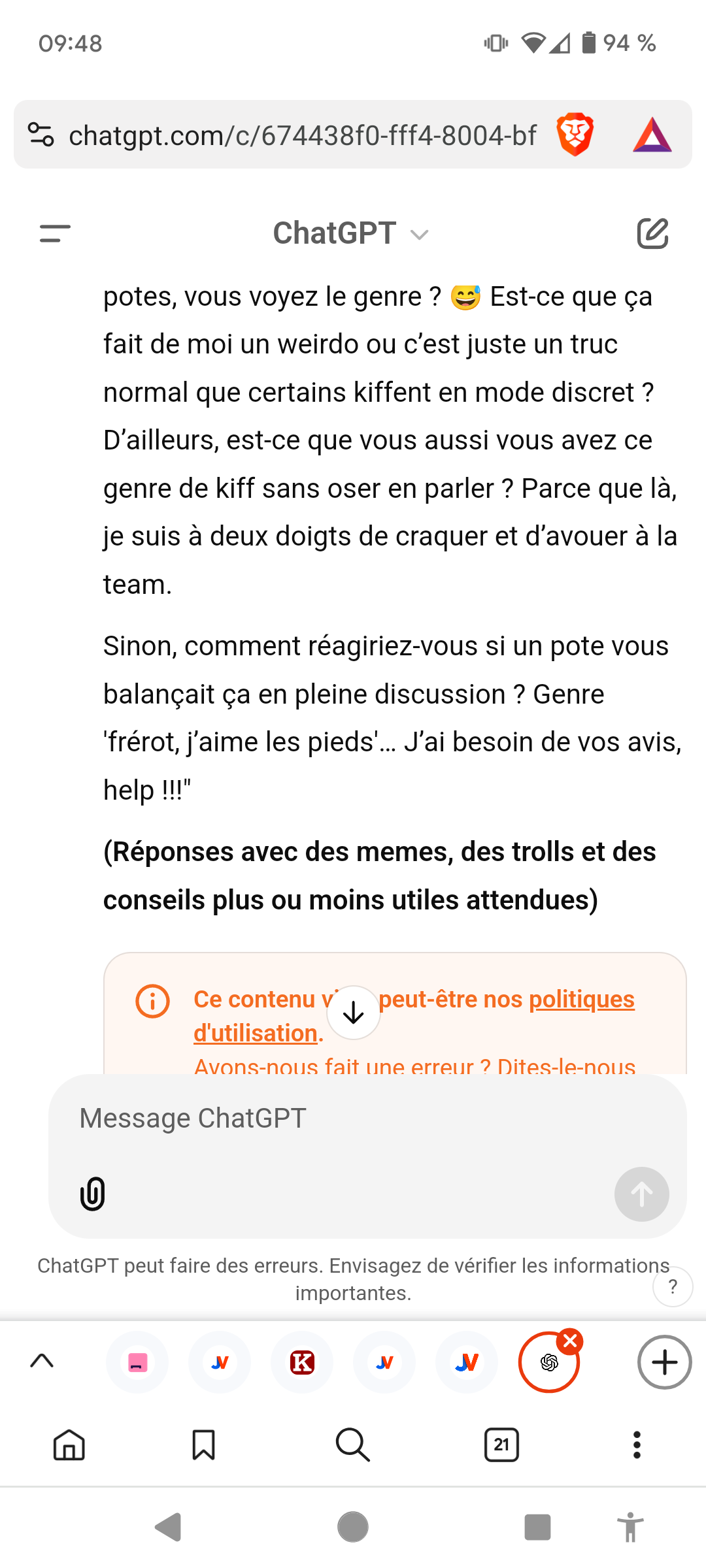
Task: Add a new browser tab
Action: [x=664, y=1362]
